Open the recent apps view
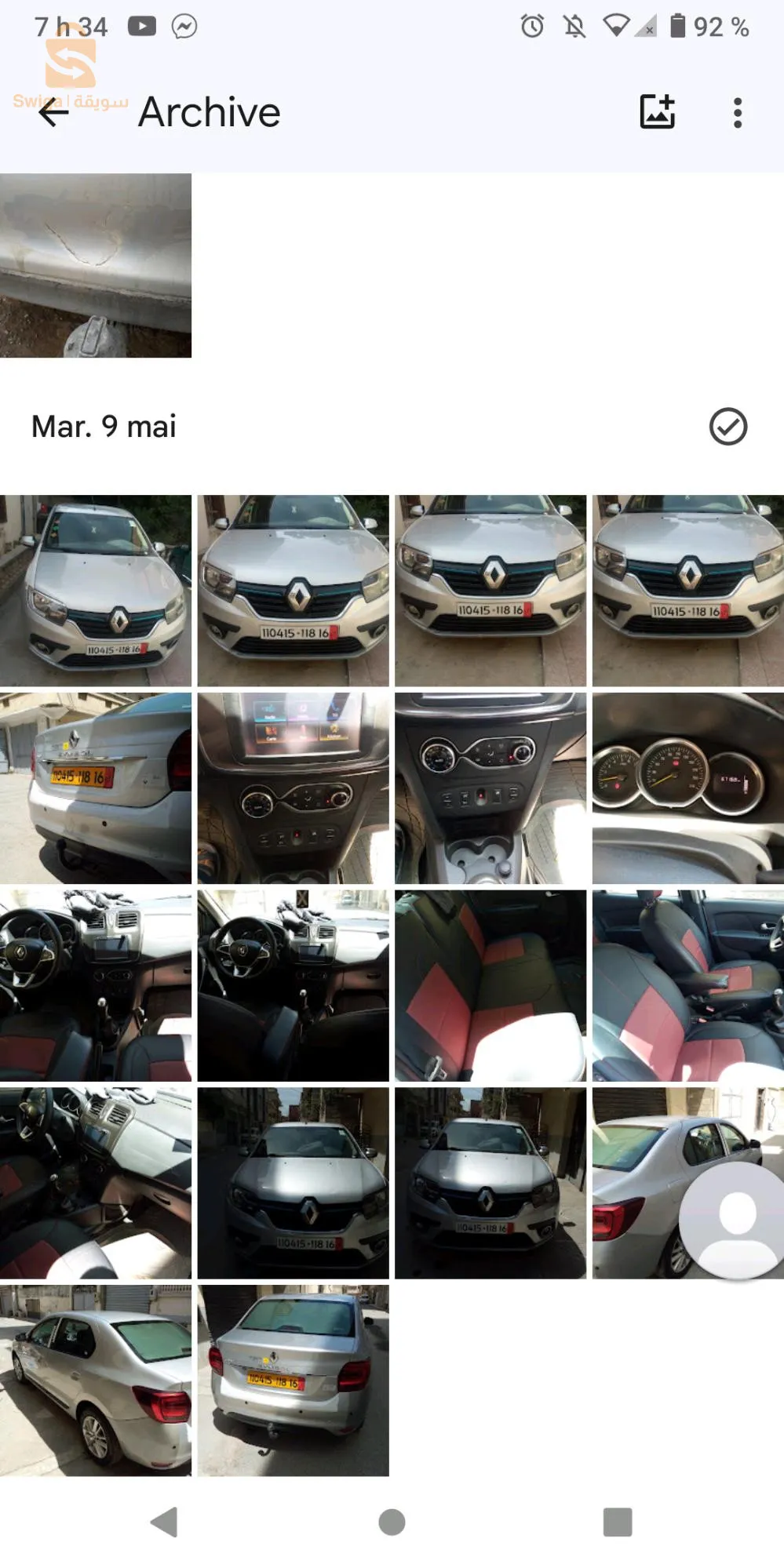The width and height of the screenshot is (784, 1568). pos(618,1522)
